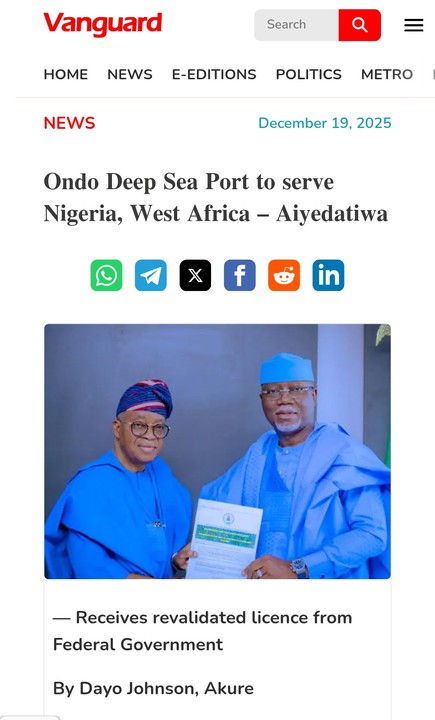Open E-EDITIONS section

(214, 74)
